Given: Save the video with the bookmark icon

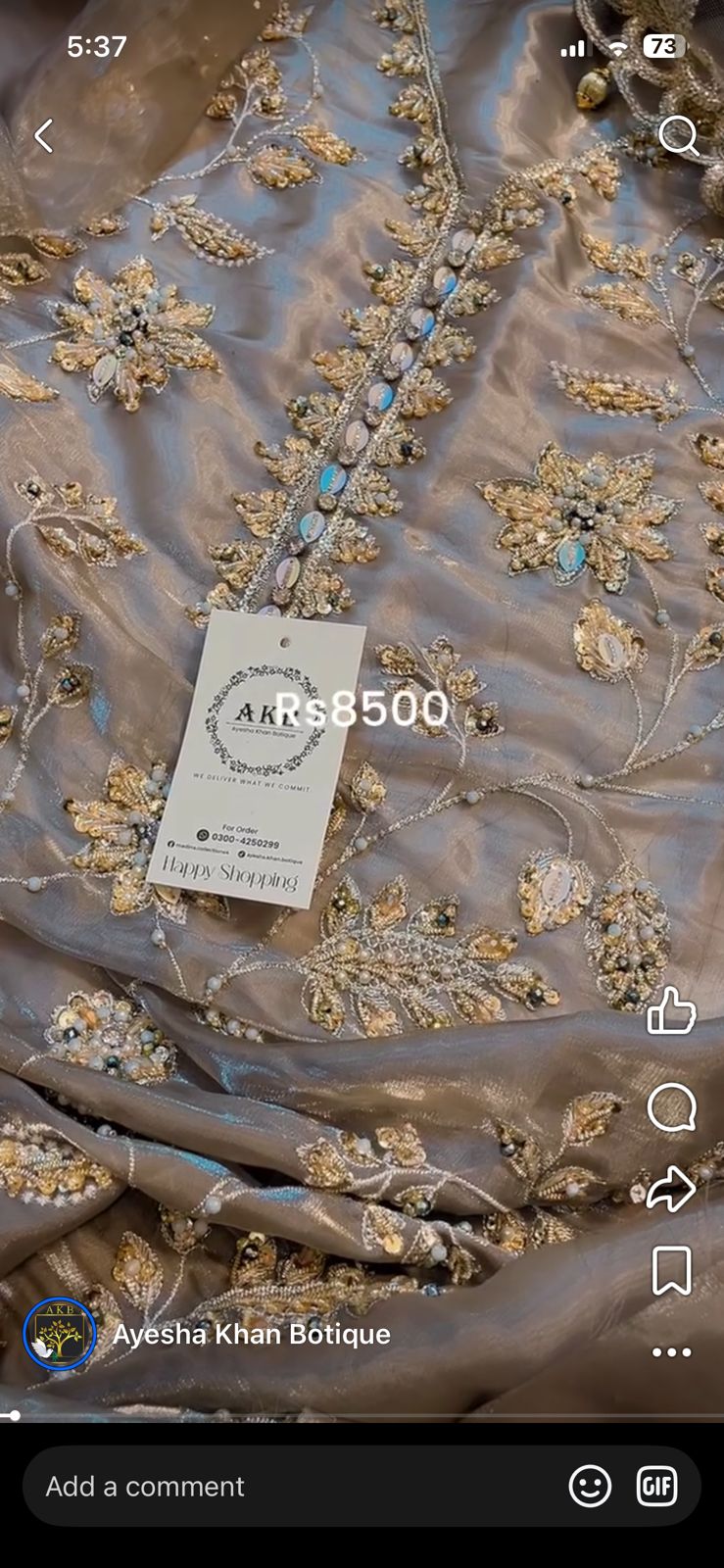Looking at the screenshot, I should coord(672,1271).
